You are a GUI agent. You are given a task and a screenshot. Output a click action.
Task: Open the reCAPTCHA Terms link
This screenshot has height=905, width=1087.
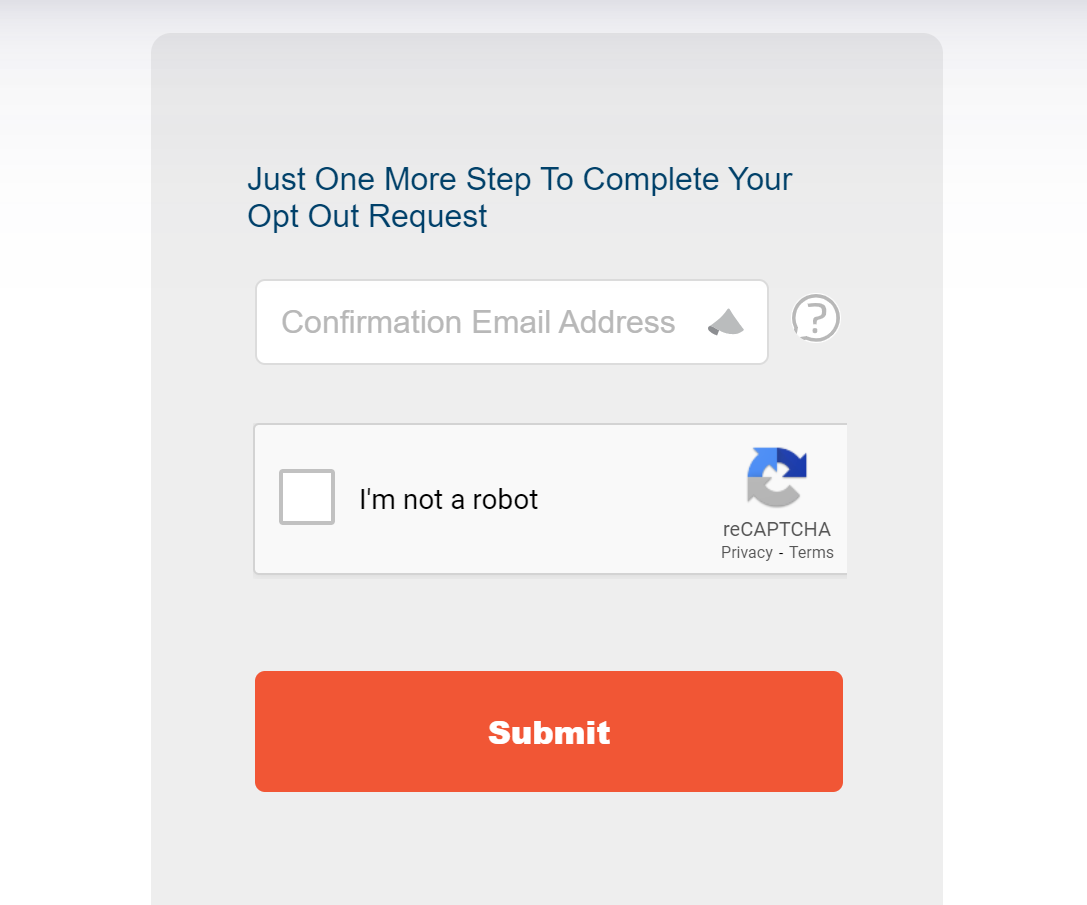[x=811, y=552]
